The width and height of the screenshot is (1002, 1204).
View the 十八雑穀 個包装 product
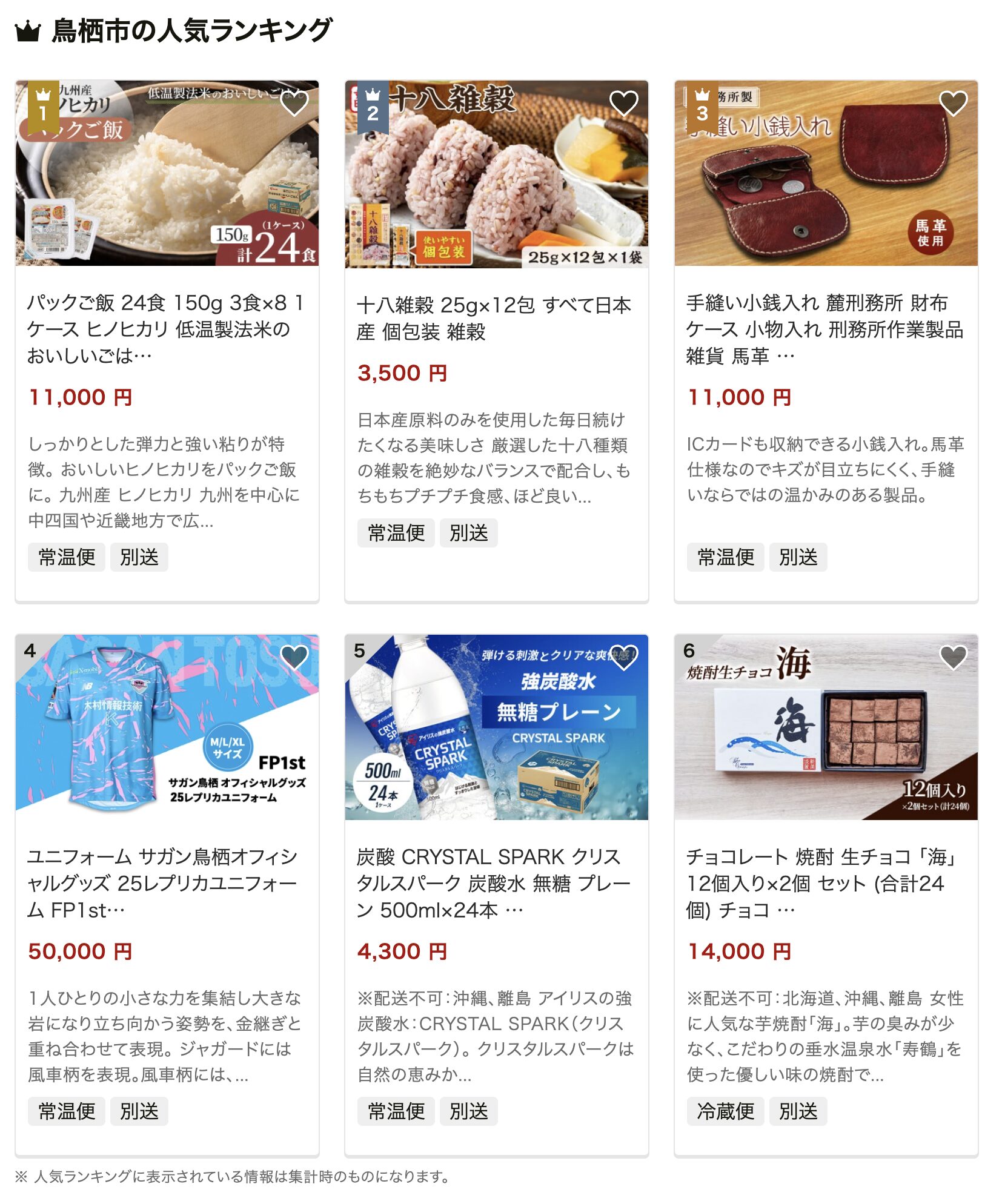[494, 319]
